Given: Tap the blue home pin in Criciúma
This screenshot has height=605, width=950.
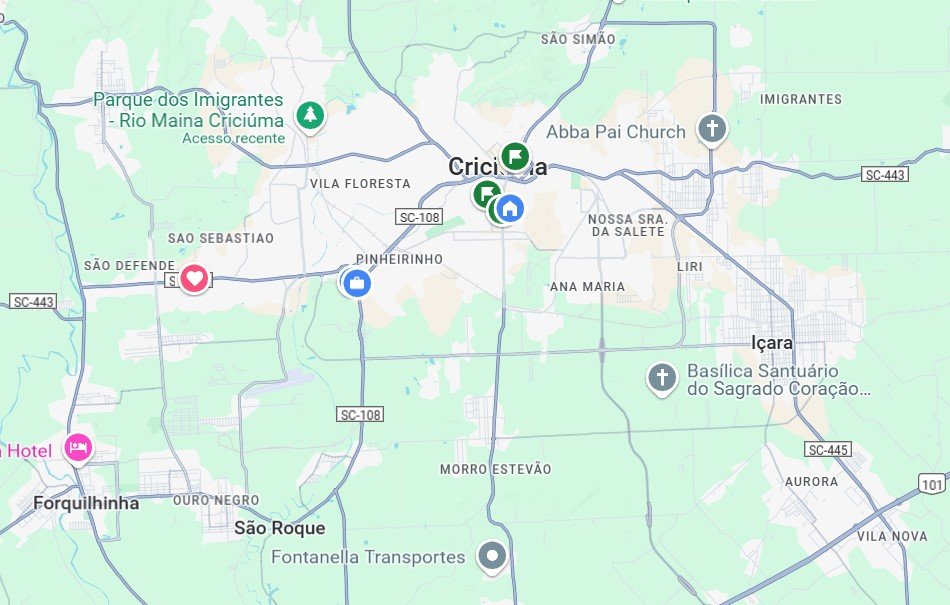Looking at the screenshot, I should point(510,209).
